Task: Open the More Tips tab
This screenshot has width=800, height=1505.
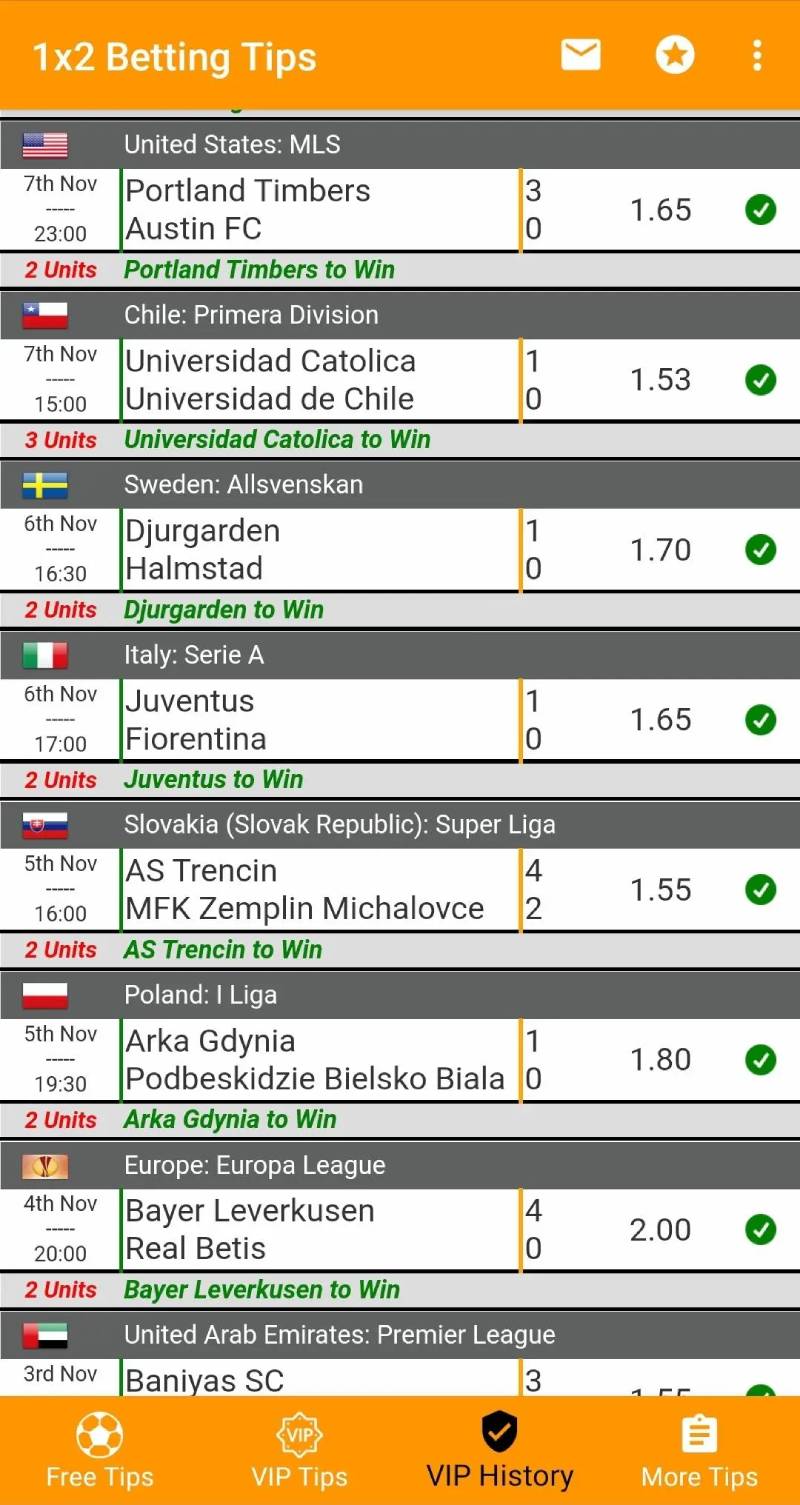Action: [x=699, y=1450]
